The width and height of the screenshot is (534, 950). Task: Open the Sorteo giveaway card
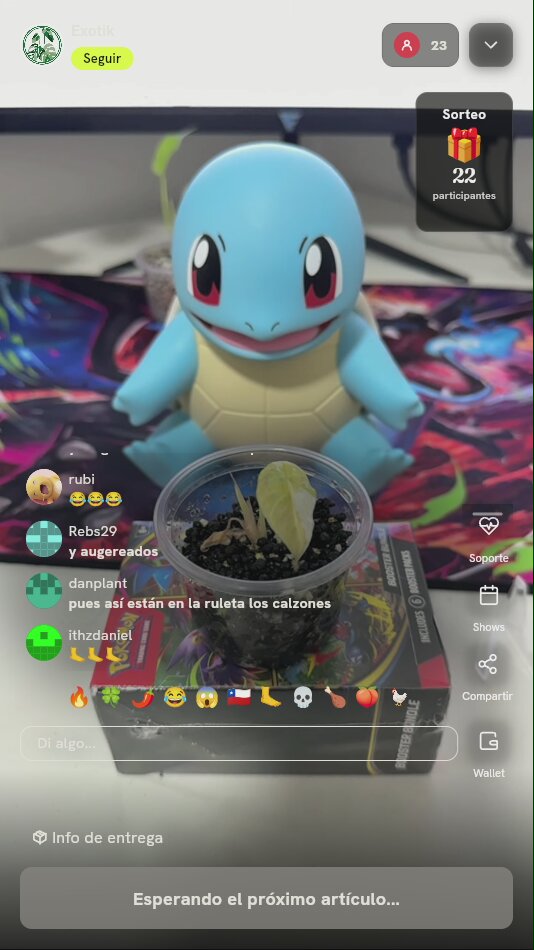click(464, 162)
